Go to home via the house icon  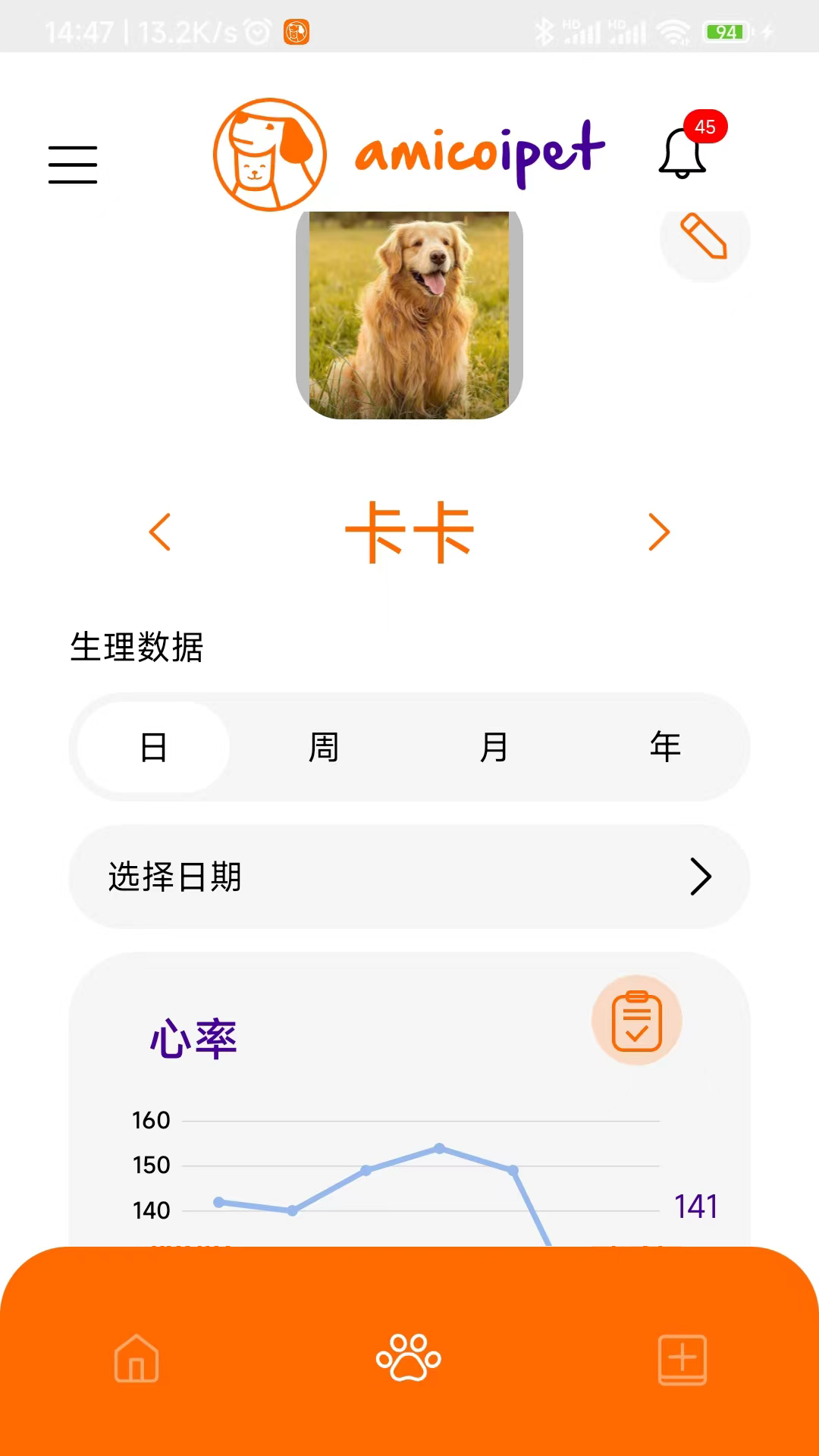pyautogui.click(x=136, y=1360)
